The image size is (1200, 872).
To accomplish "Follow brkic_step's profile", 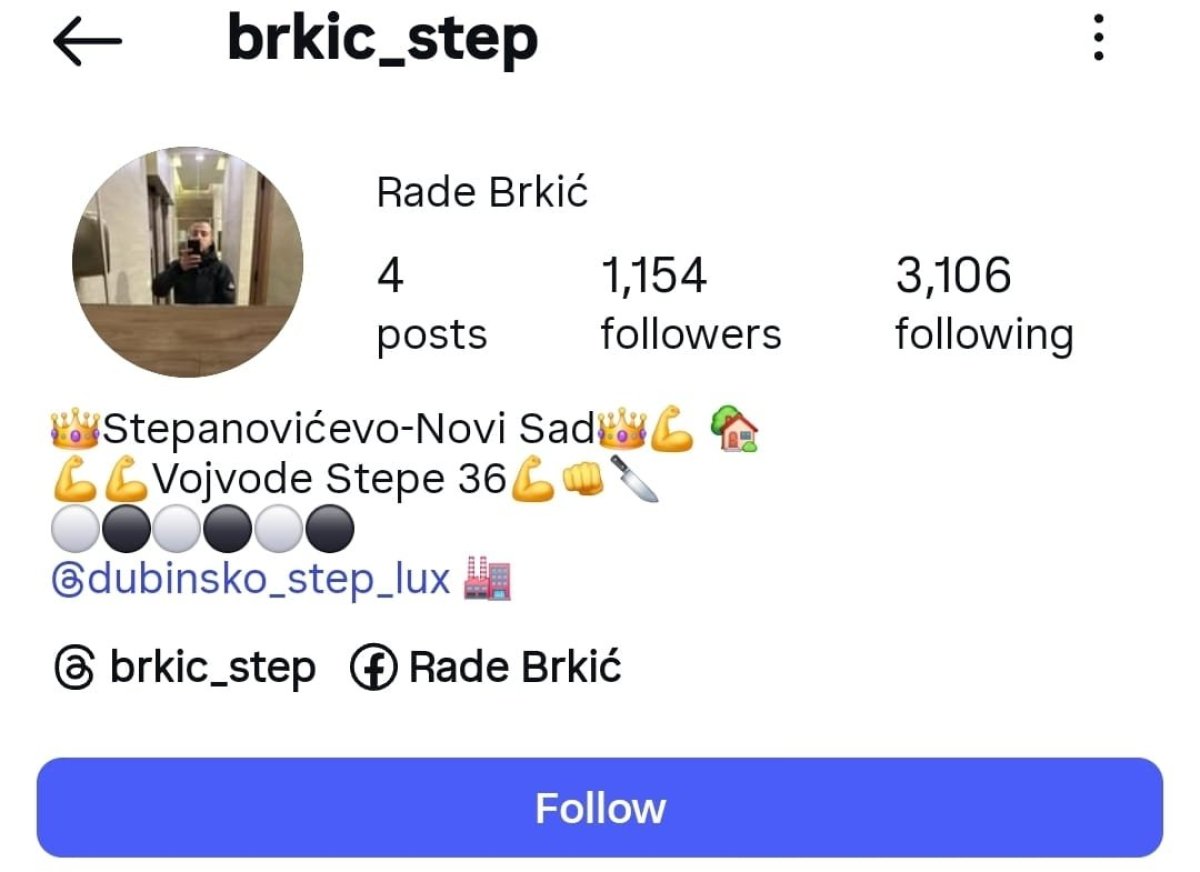I will 600,807.
